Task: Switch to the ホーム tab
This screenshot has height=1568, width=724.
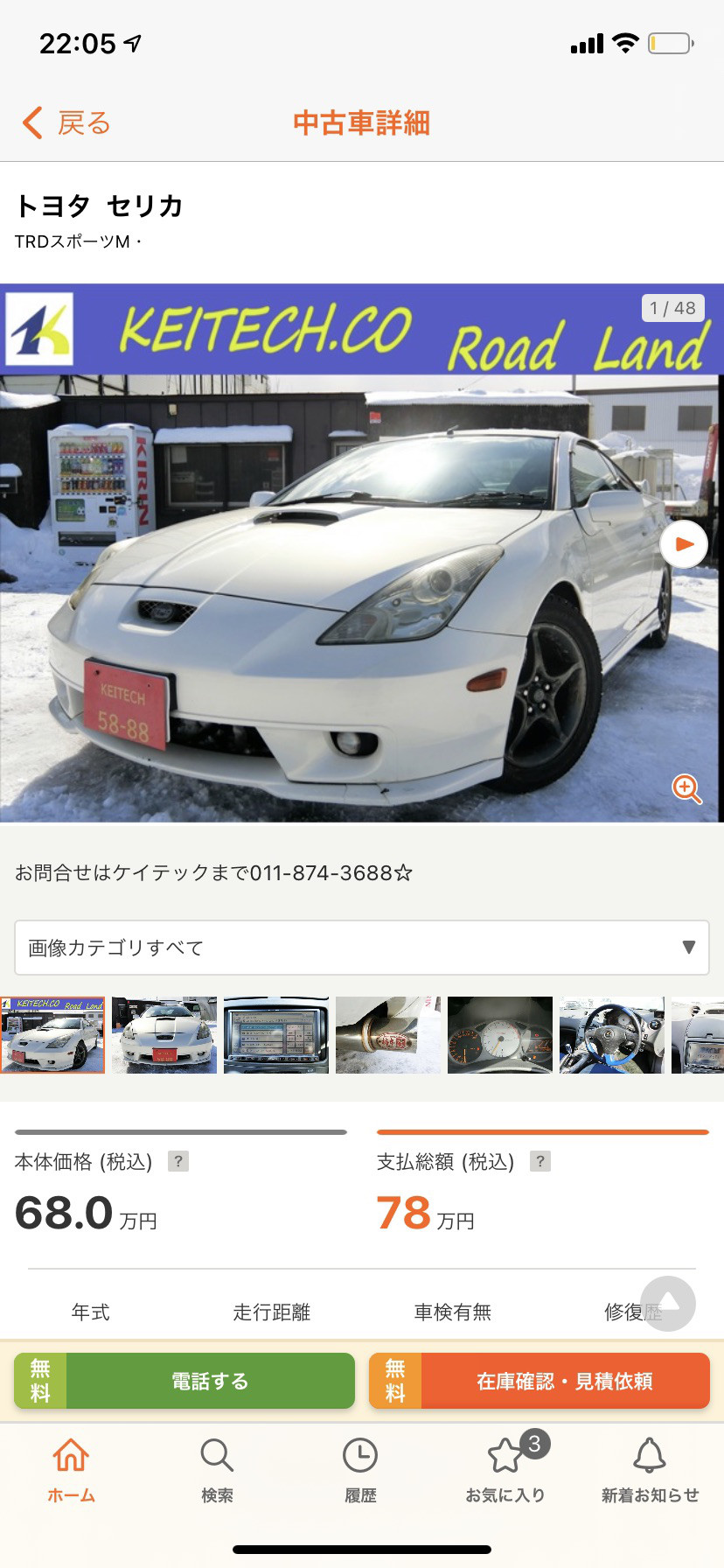Action: point(71,1470)
